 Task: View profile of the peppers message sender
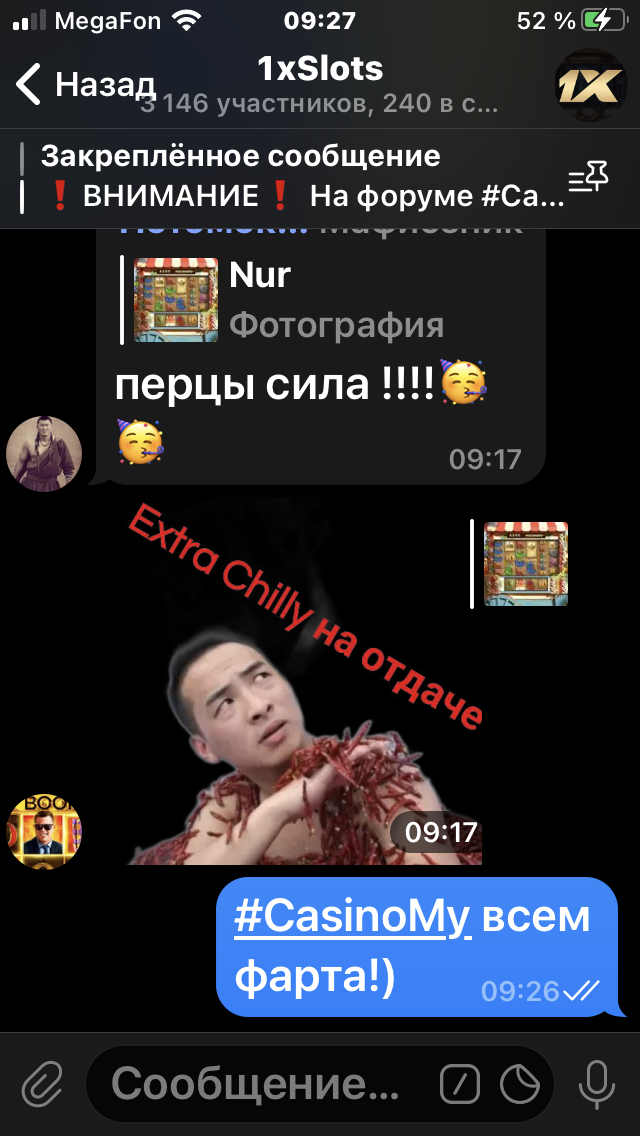pyautogui.click(x=43, y=454)
